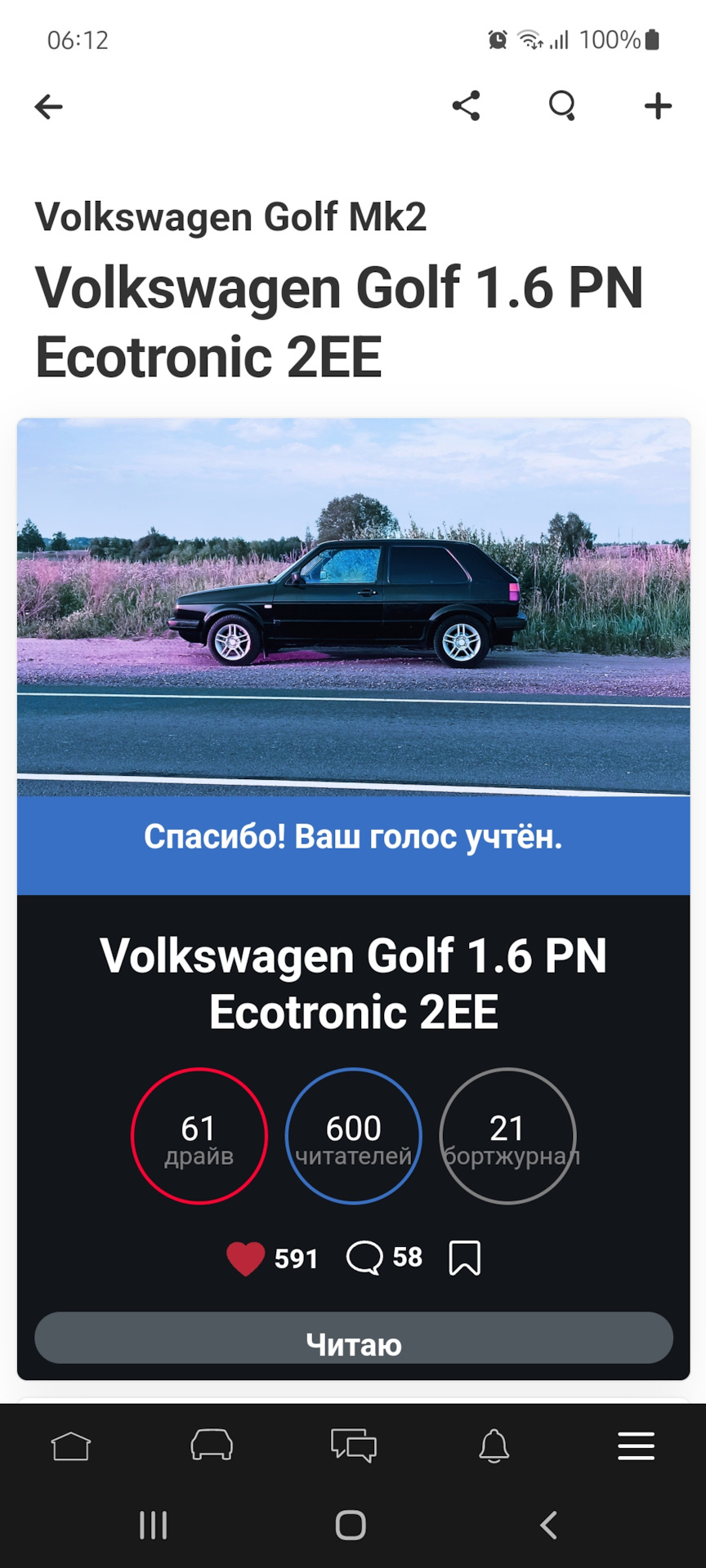Open search from the top bar
706x1568 pixels.
coord(562,106)
